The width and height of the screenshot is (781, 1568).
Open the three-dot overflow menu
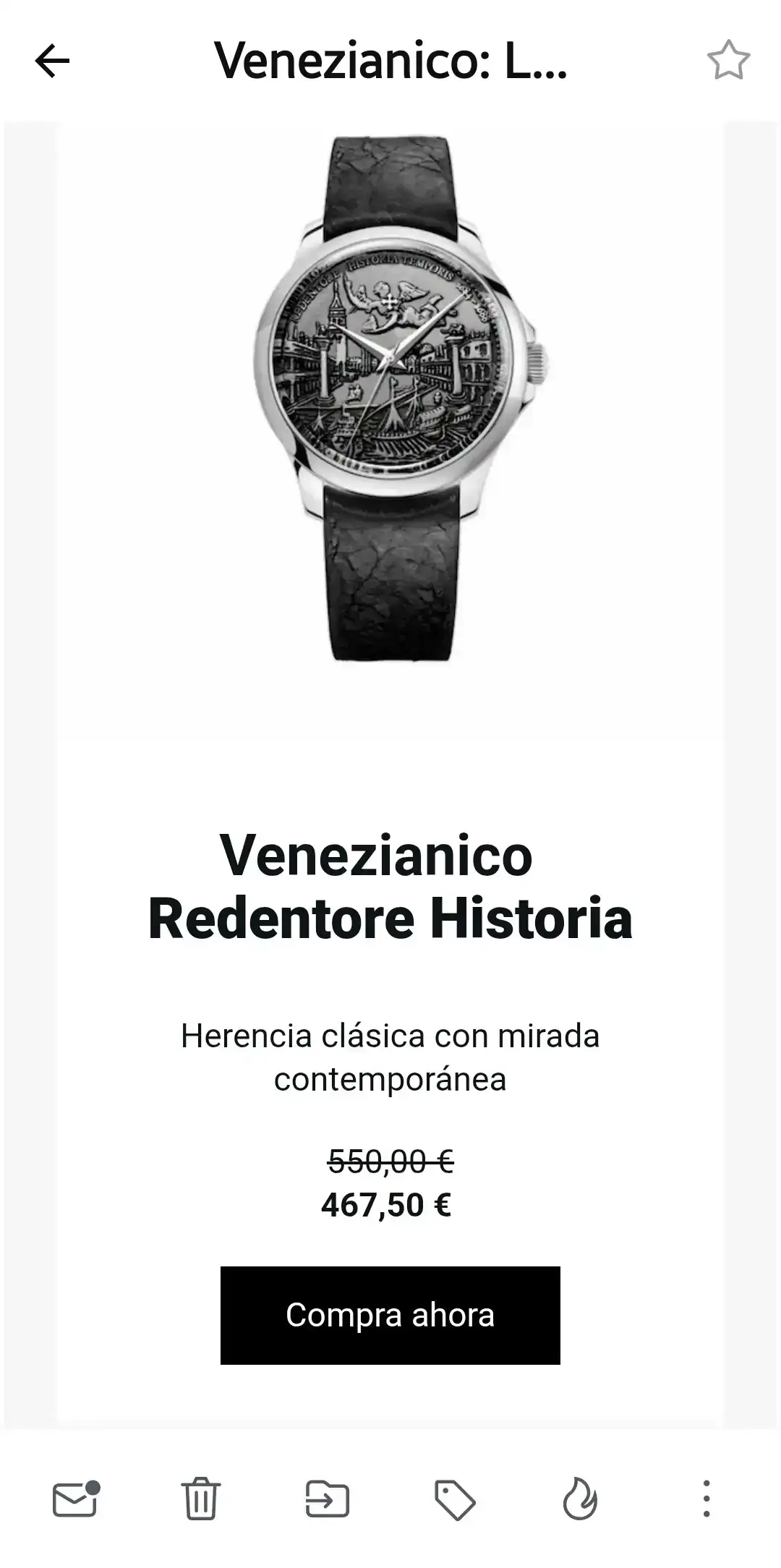(707, 1499)
